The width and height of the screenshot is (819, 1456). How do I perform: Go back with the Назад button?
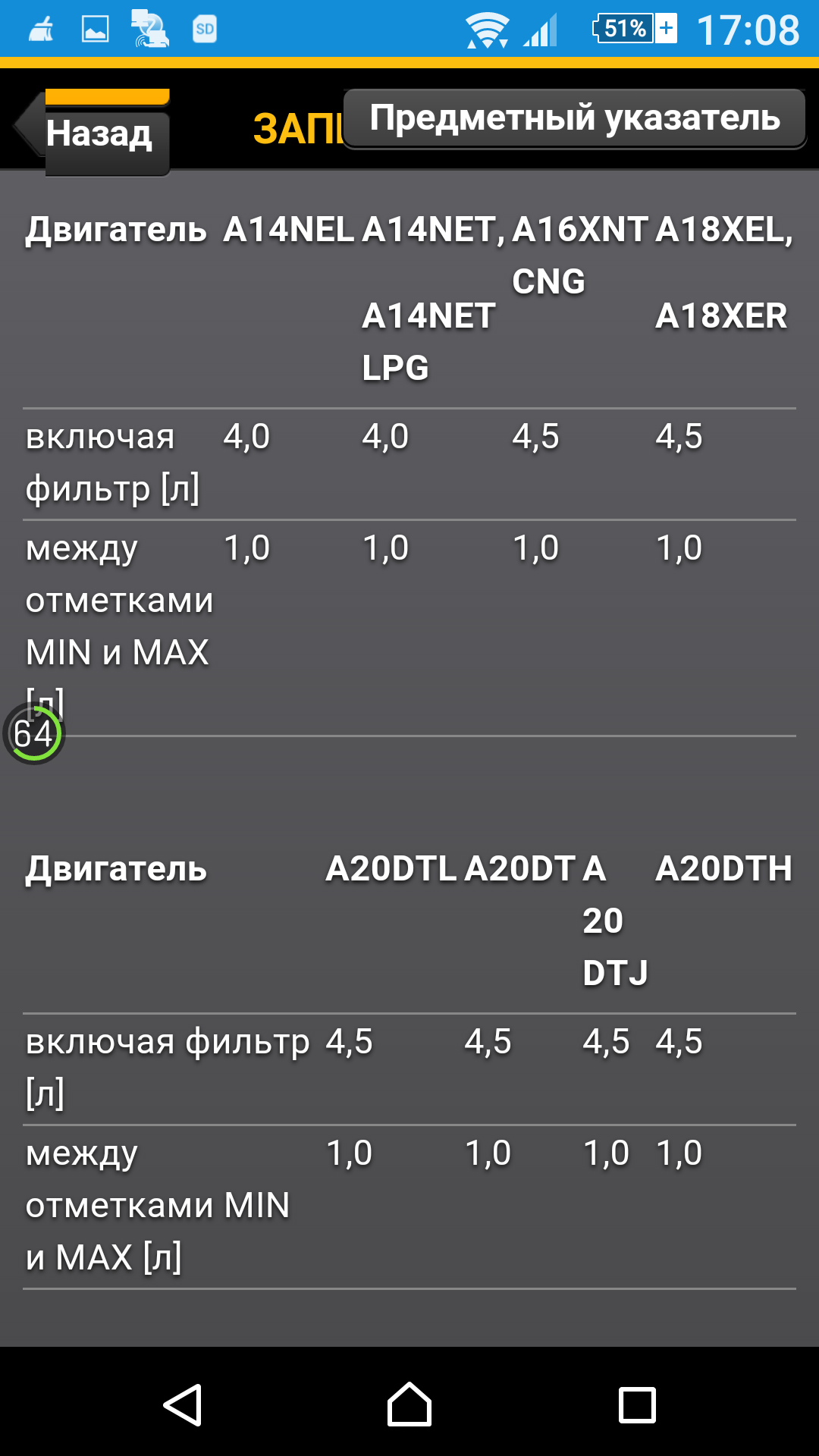point(93,132)
